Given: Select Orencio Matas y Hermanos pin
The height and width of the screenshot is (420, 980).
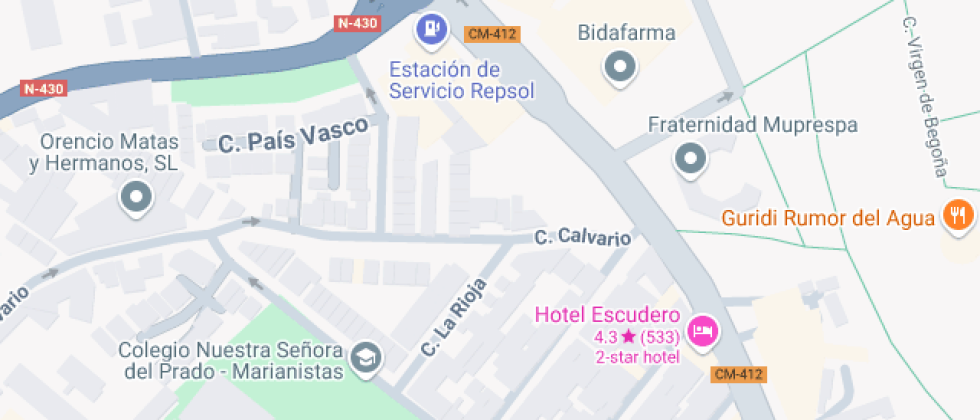Looking at the screenshot, I should [136, 198].
